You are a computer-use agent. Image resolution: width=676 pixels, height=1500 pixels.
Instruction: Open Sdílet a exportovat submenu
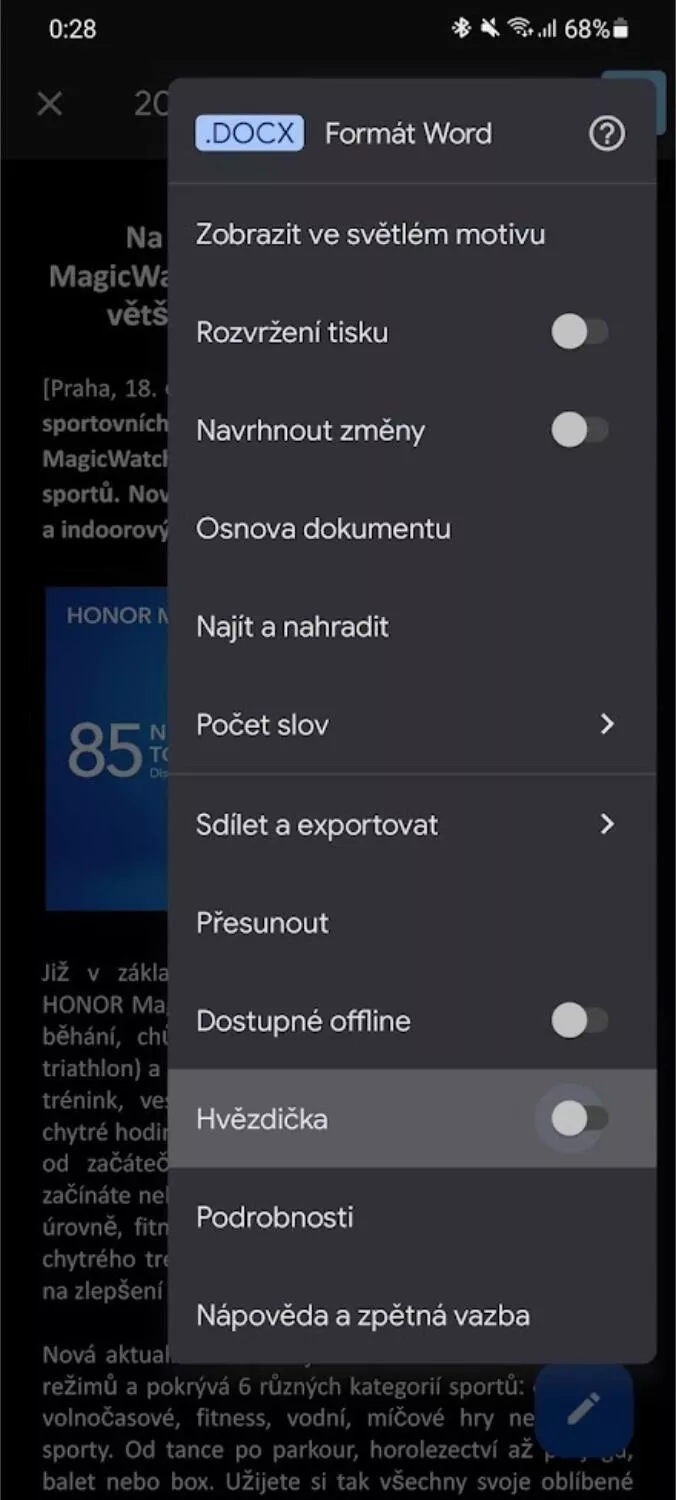412,824
